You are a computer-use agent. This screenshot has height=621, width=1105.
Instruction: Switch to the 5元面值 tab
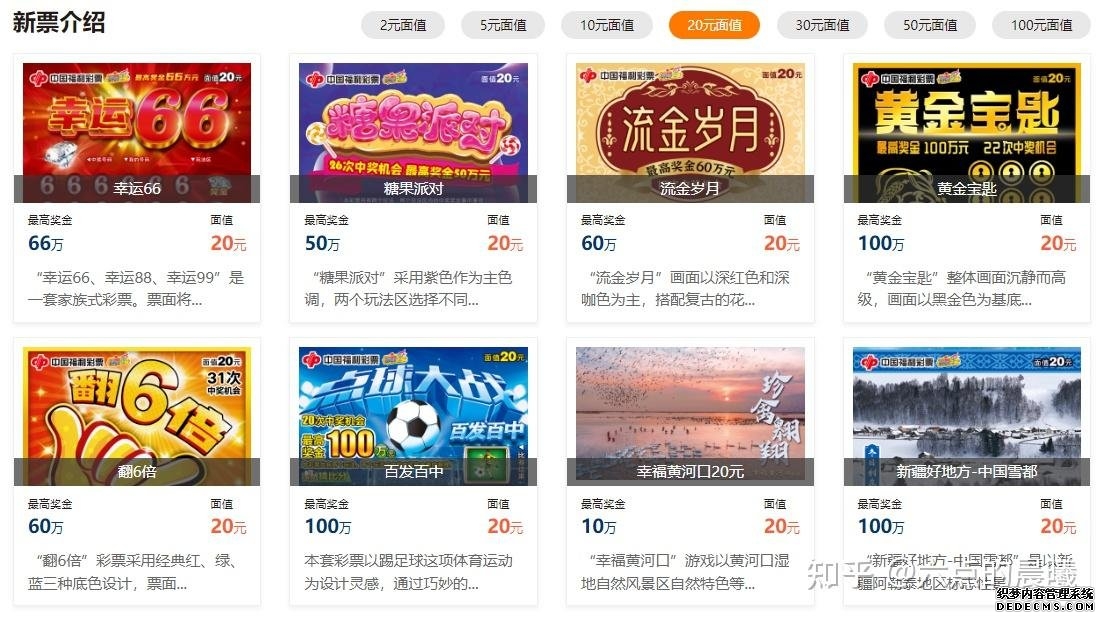tap(503, 25)
